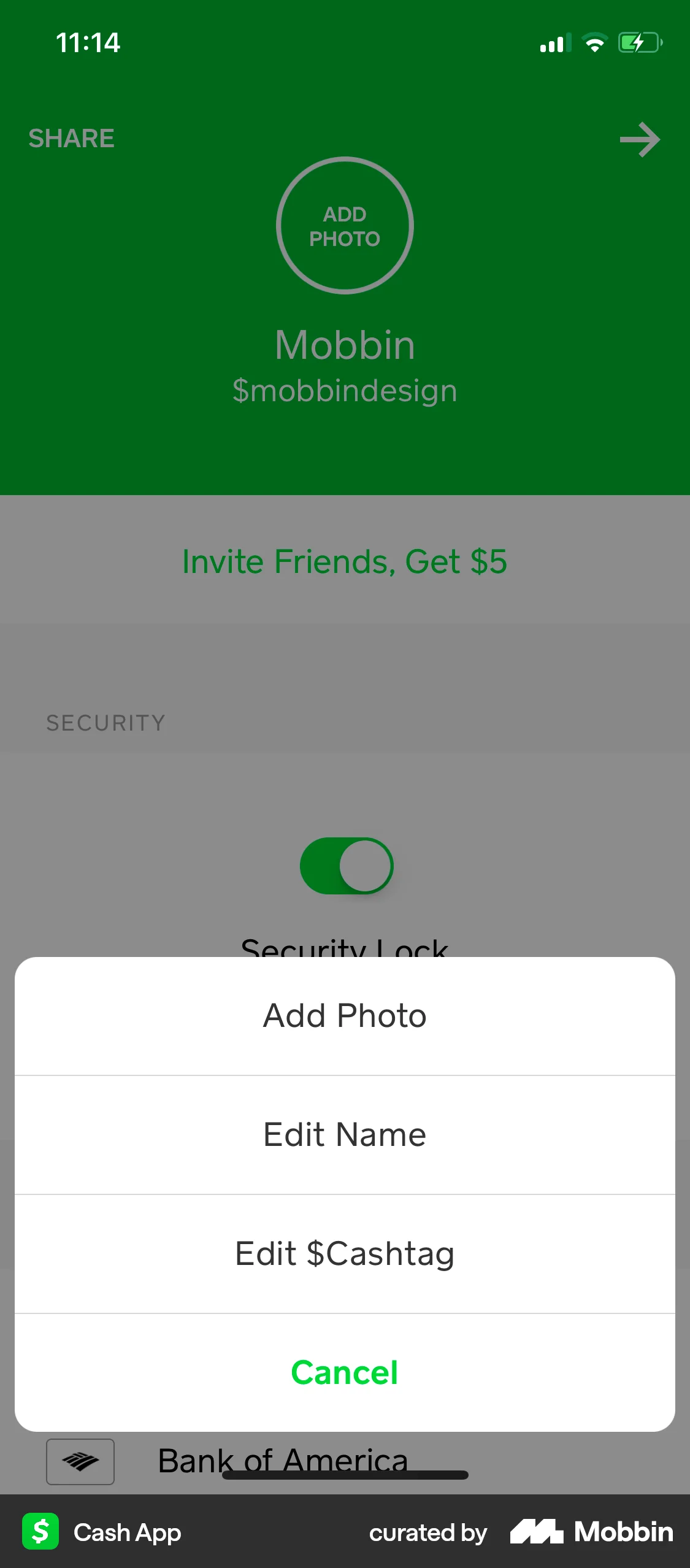Tap the circular ADD PHOTO icon

tap(345, 226)
